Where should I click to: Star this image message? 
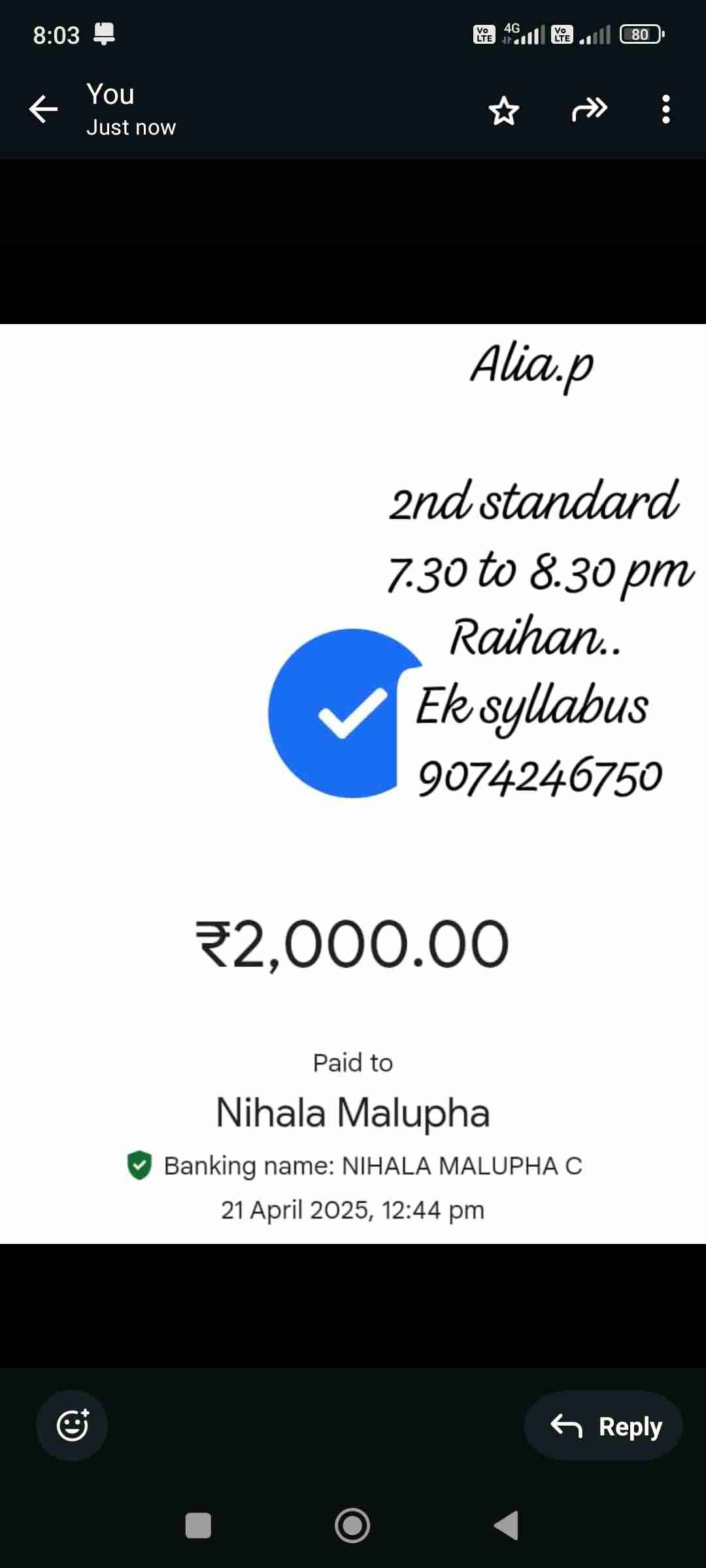click(504, 110)
